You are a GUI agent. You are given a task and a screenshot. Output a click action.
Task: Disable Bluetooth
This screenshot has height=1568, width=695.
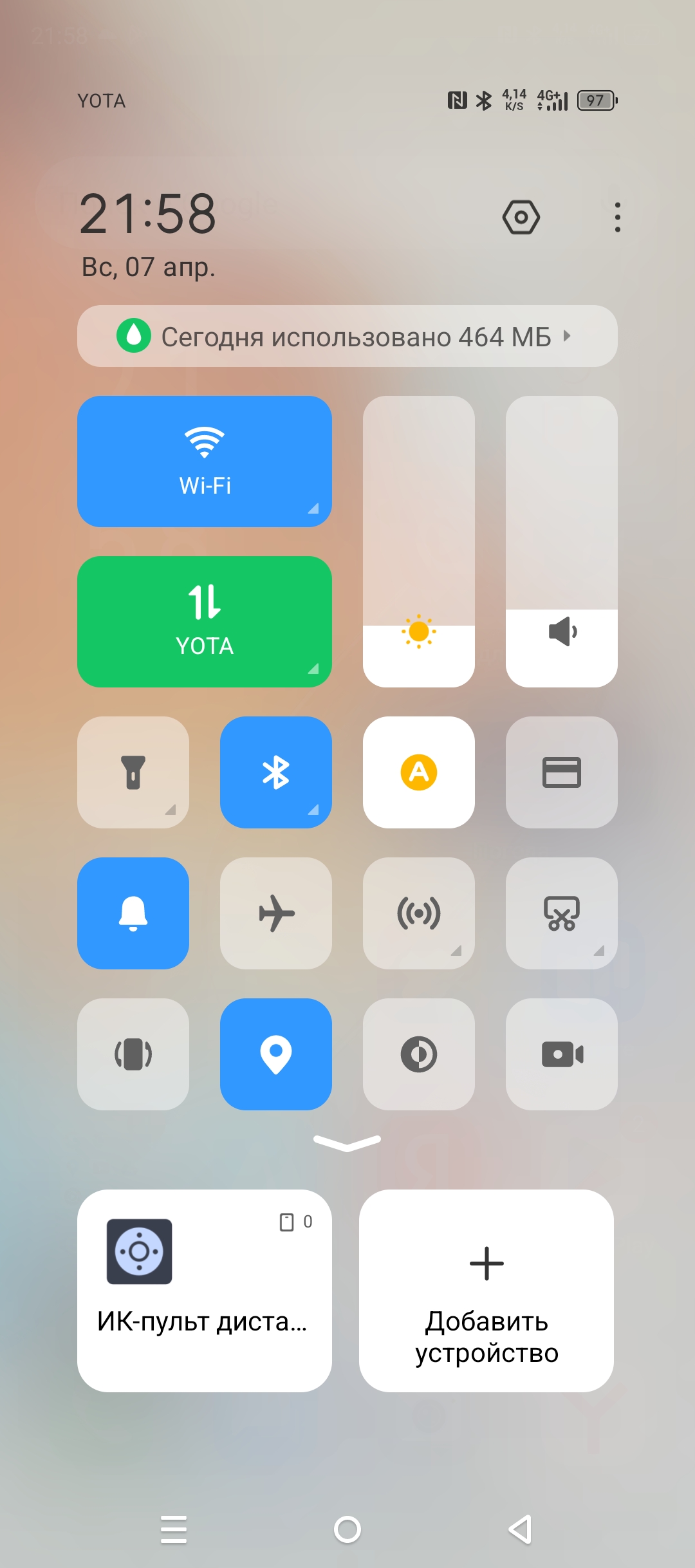click(275, 771)
